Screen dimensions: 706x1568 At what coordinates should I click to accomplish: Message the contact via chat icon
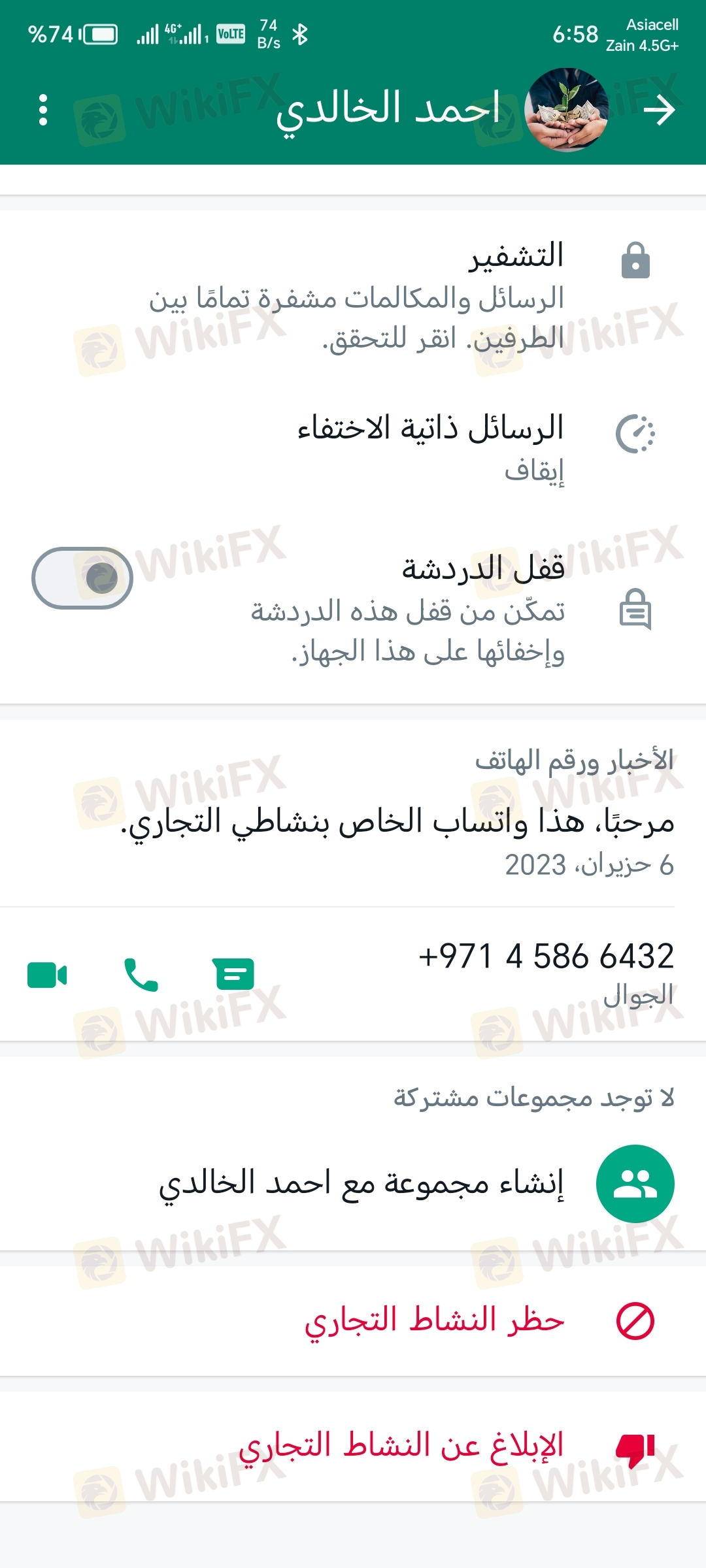(233, 974)
